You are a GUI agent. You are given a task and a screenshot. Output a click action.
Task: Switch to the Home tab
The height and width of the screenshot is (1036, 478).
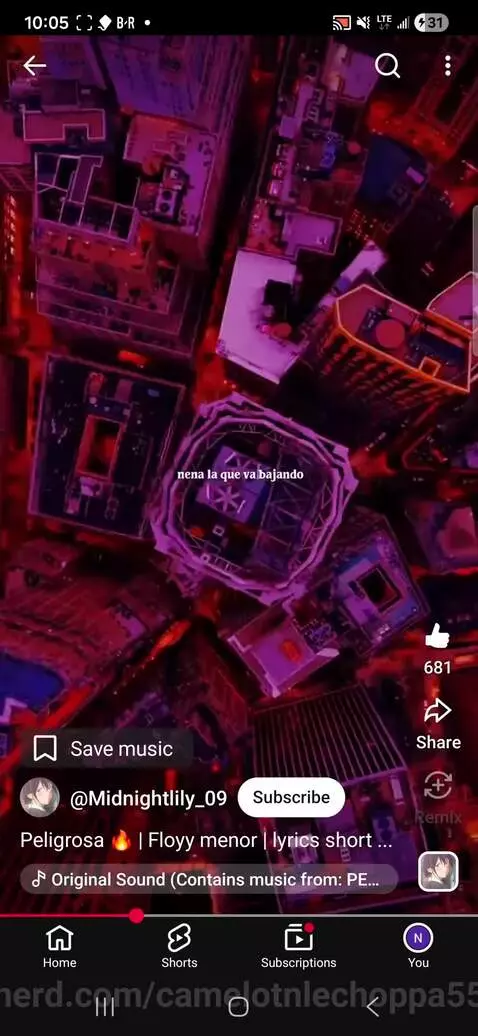coord(60,947)
